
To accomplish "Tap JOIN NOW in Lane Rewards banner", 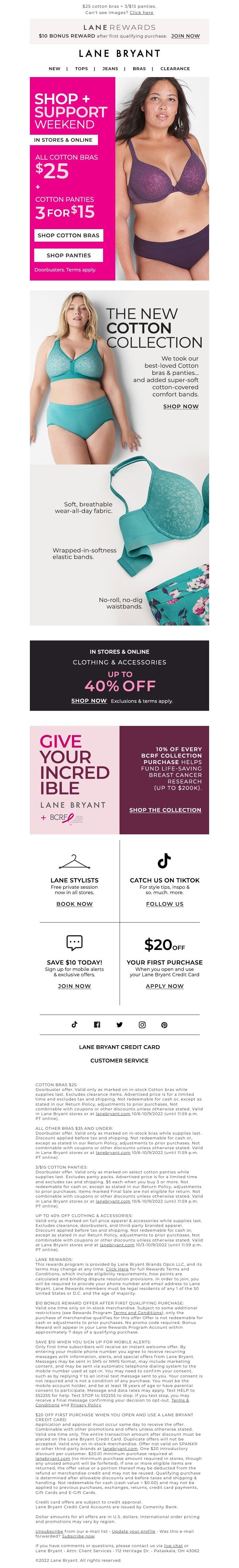I will (x=185, y=36).
